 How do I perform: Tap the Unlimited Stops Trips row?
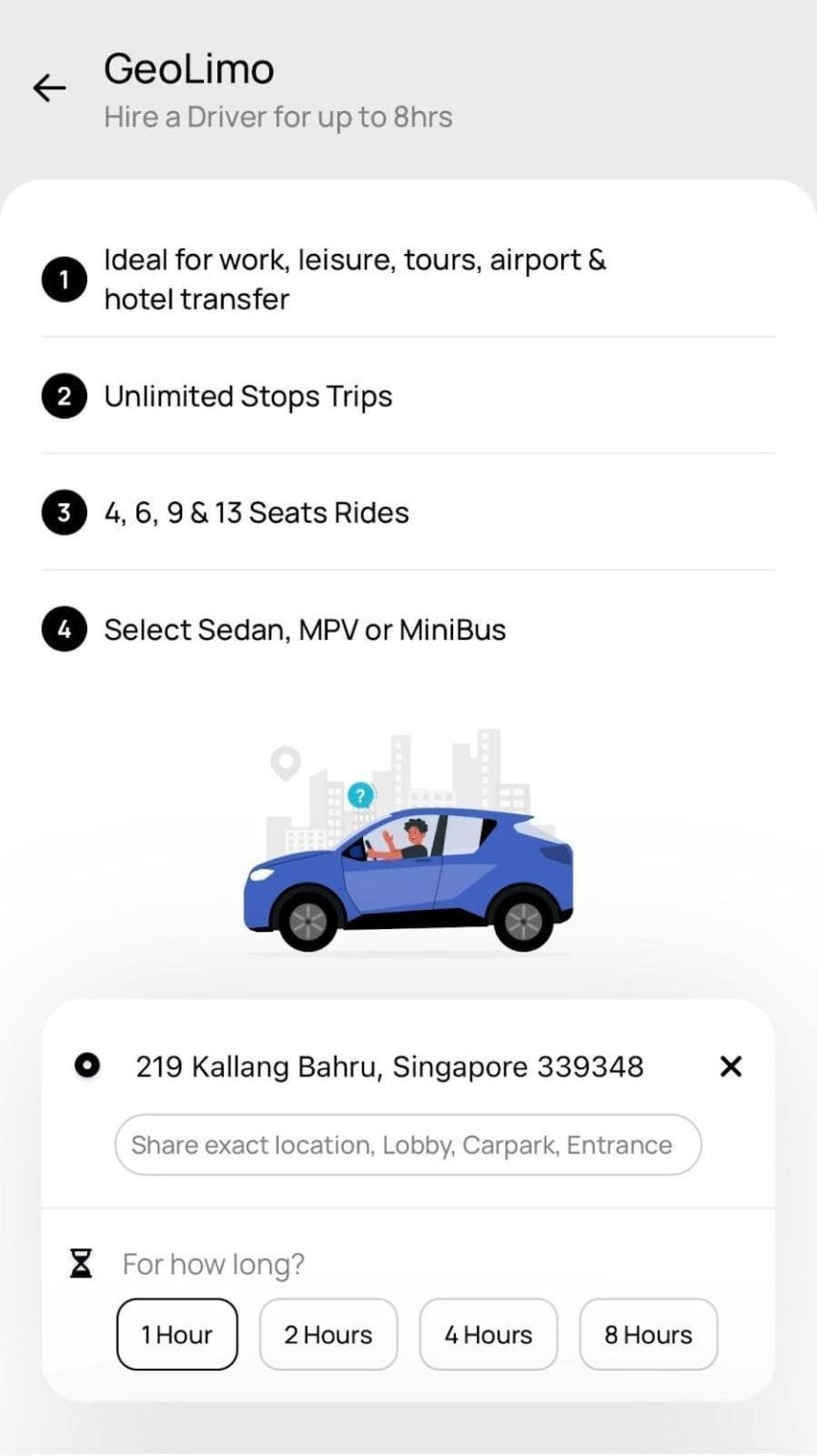[248, 396]
